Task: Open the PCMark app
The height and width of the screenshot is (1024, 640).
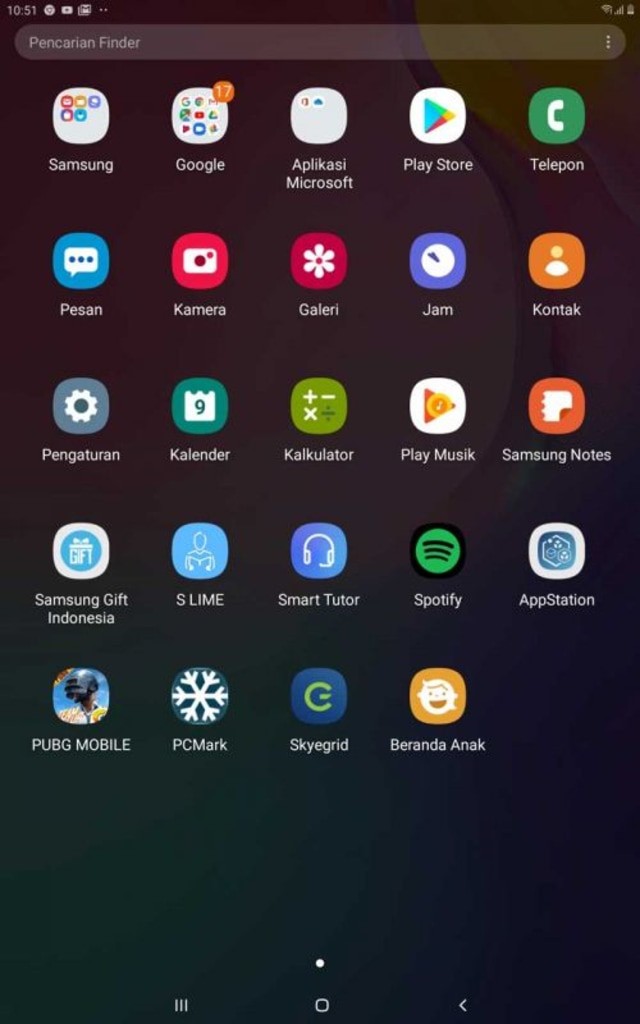Action: [200, 696]
